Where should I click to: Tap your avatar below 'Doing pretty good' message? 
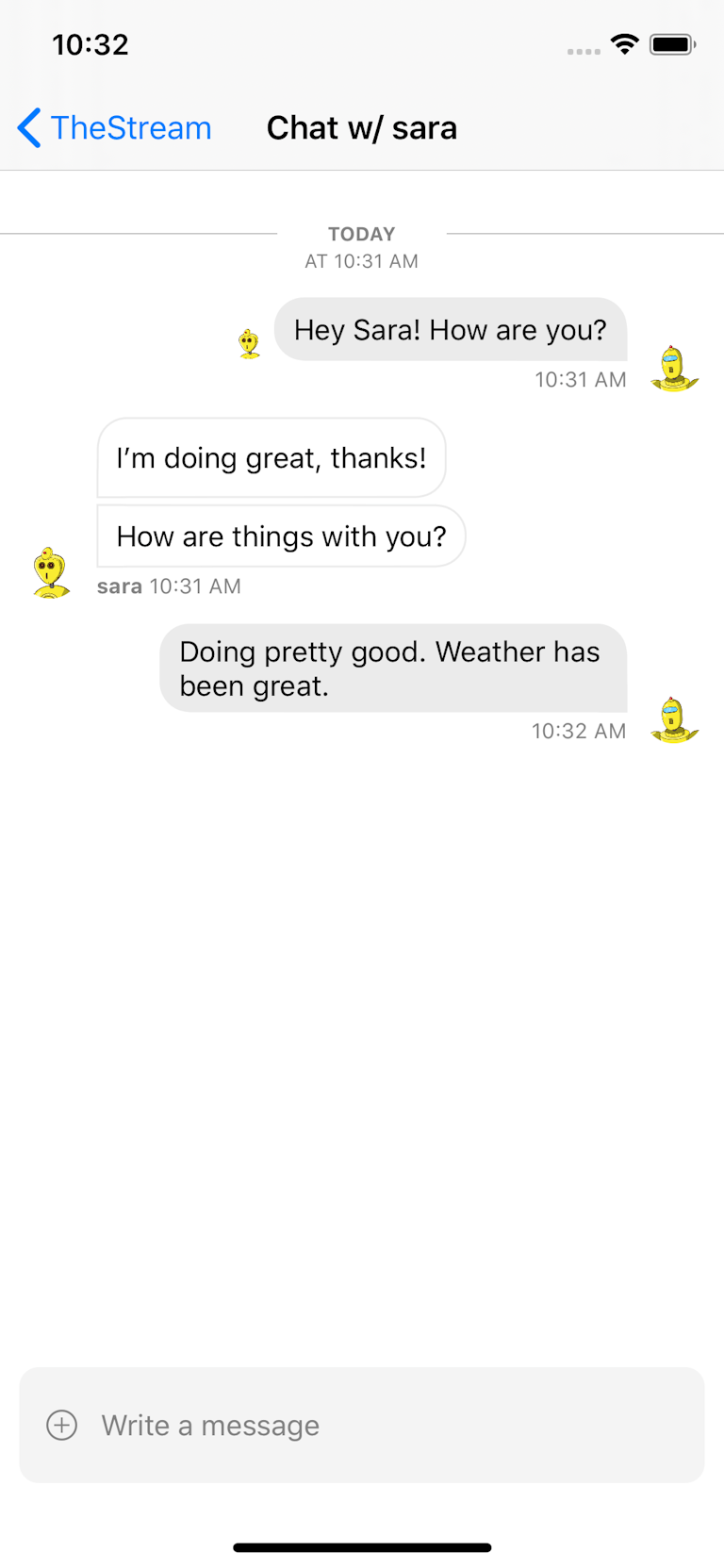click(x=675, y=721)
